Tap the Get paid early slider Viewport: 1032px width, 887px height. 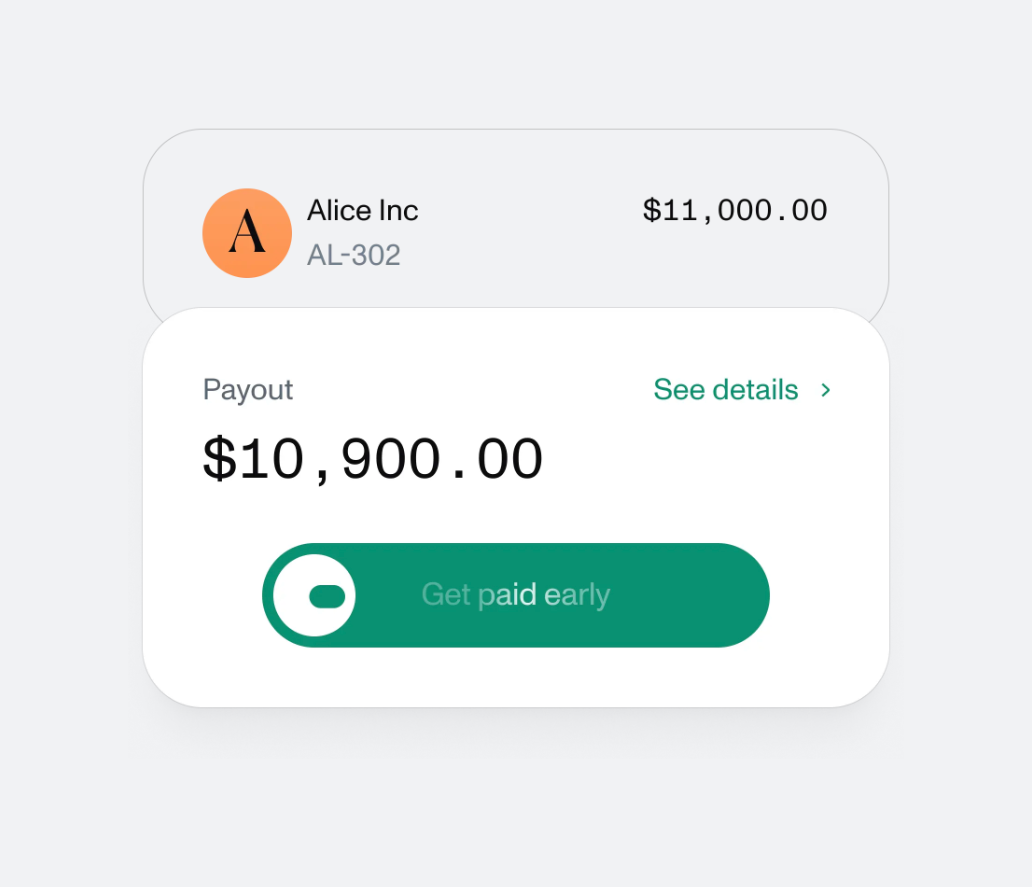(314, 596)
